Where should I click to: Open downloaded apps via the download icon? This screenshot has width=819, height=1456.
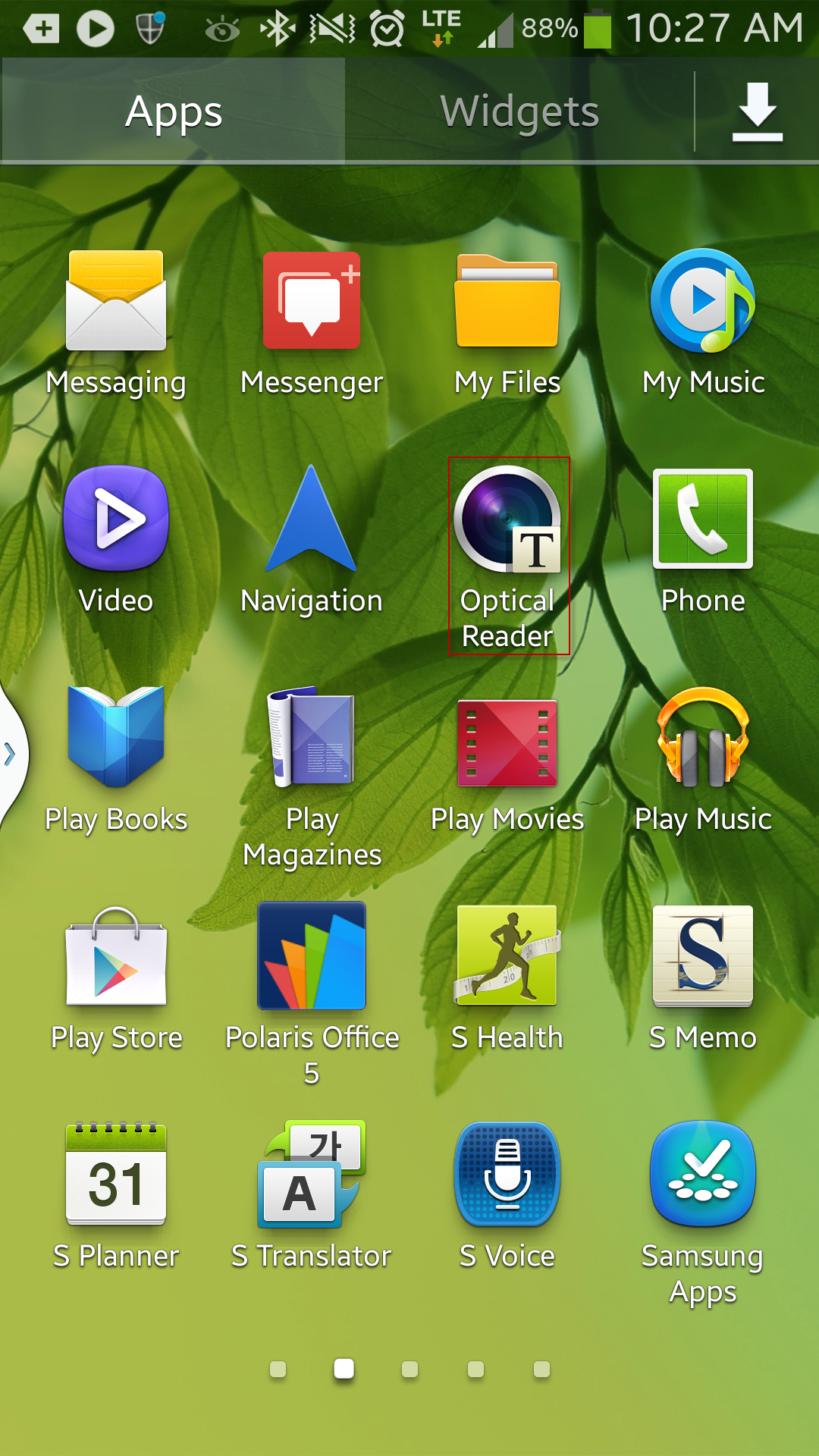(x=757, y=111)
